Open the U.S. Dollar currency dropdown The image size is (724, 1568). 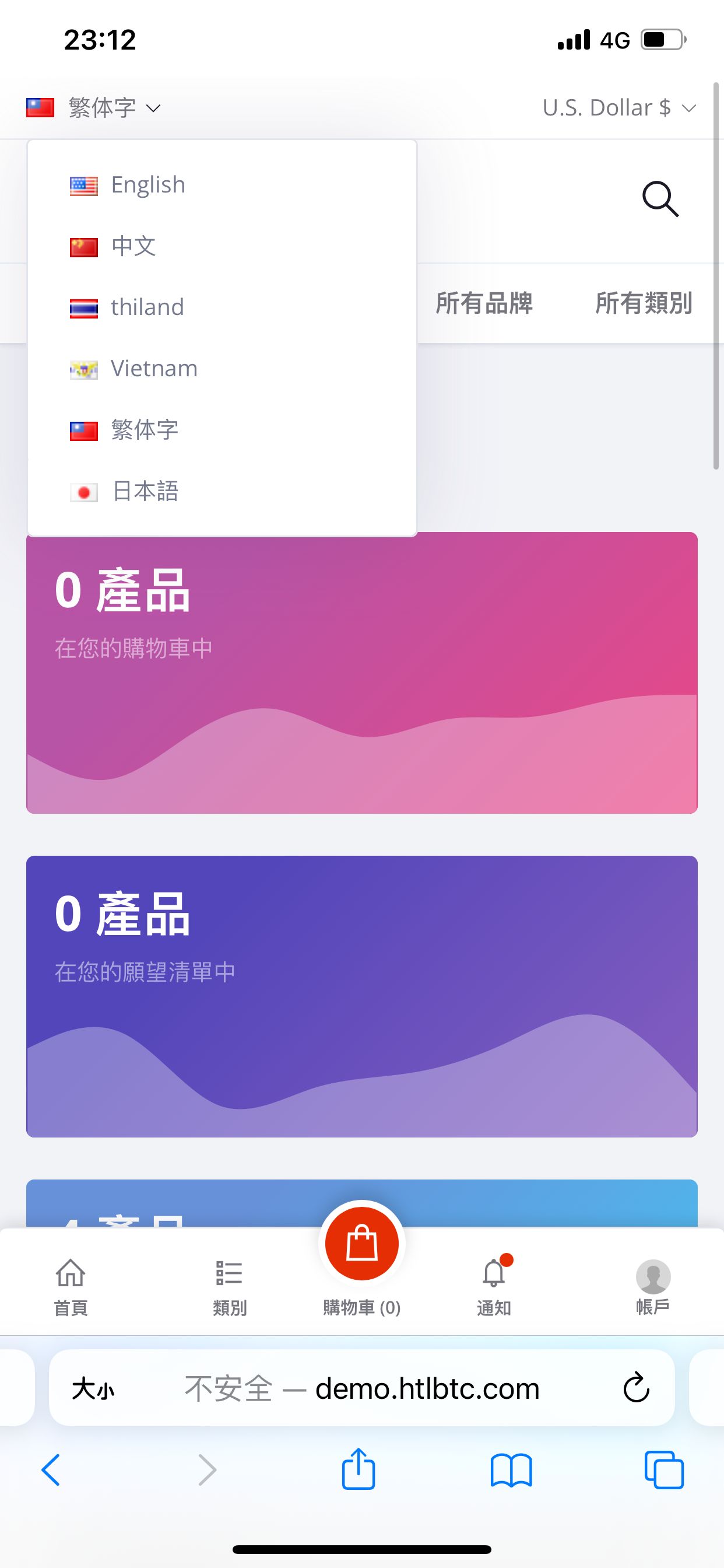click(618, 108)
